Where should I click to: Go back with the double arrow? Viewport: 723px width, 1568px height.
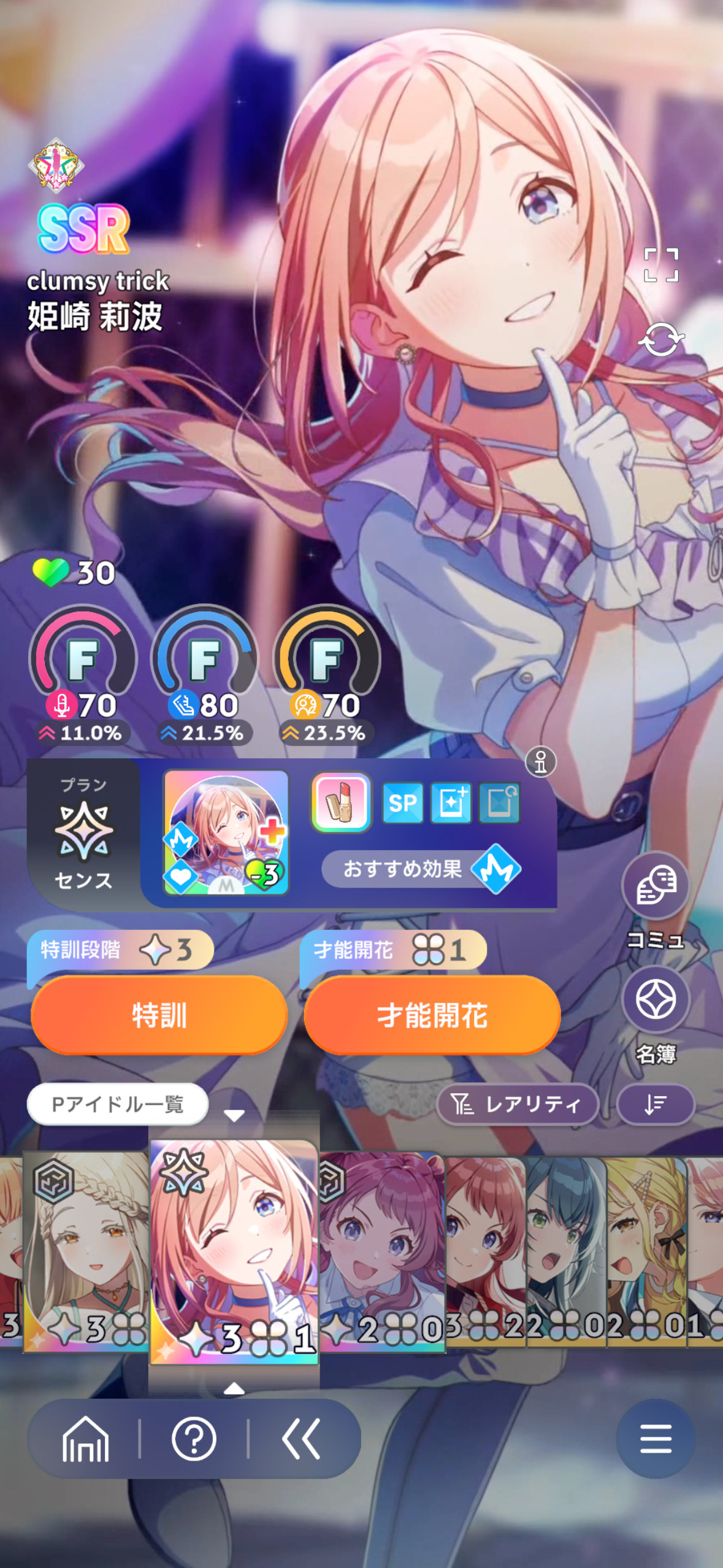[301, 1439]
